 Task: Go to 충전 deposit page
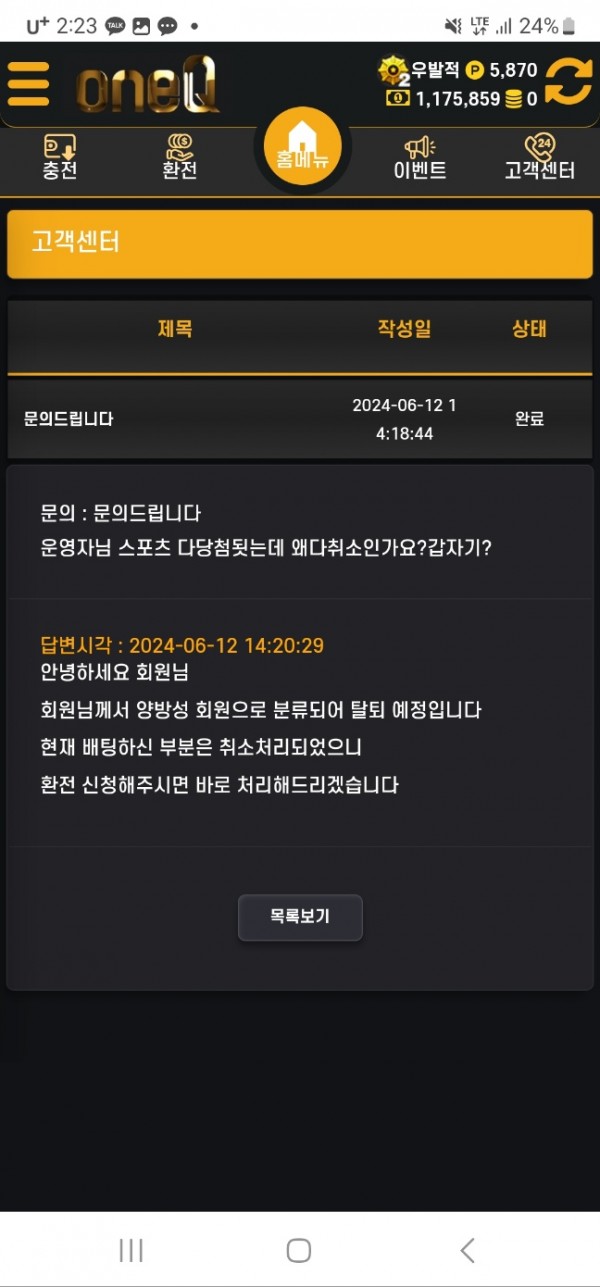[59, 158]
